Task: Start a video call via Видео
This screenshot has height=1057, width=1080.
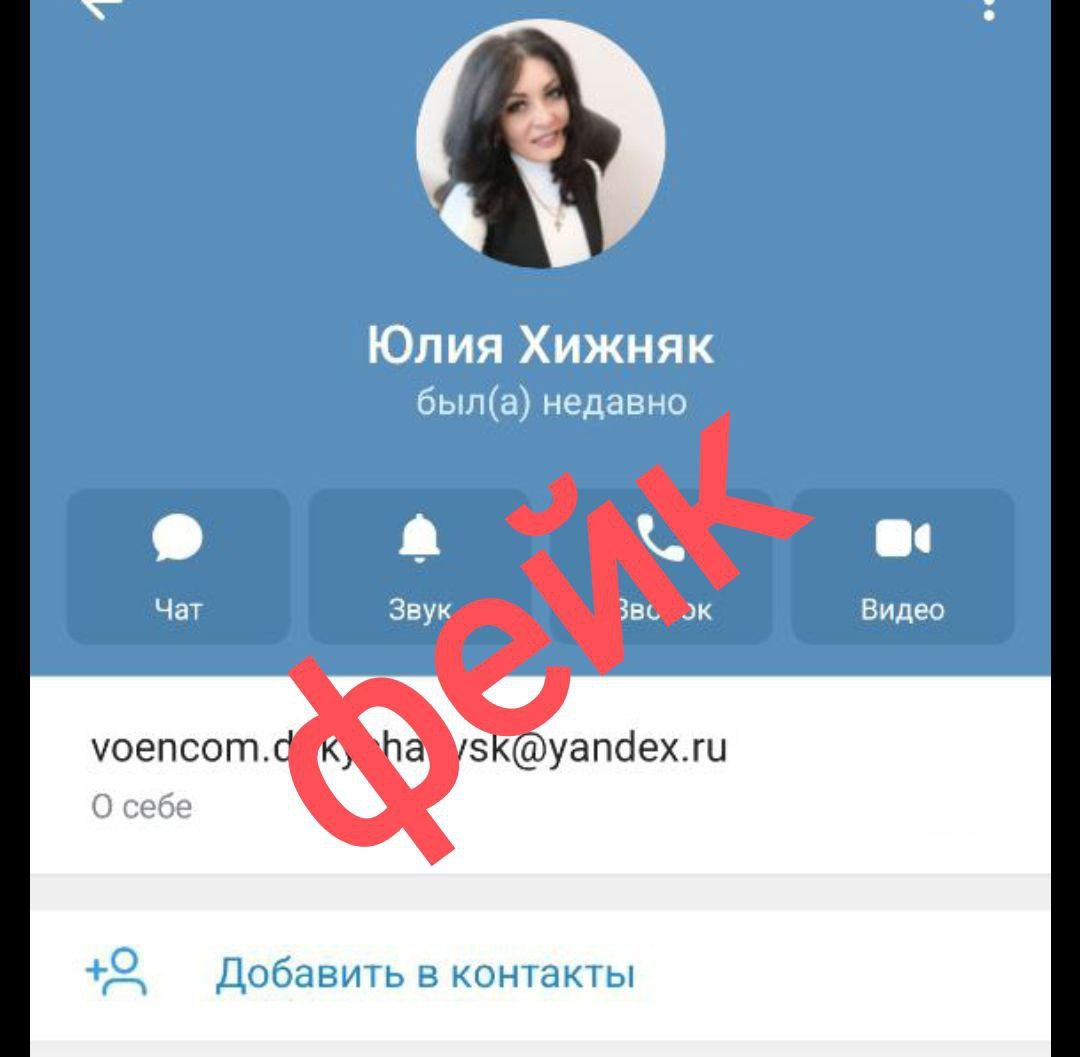Action: [x=902, y=565]
